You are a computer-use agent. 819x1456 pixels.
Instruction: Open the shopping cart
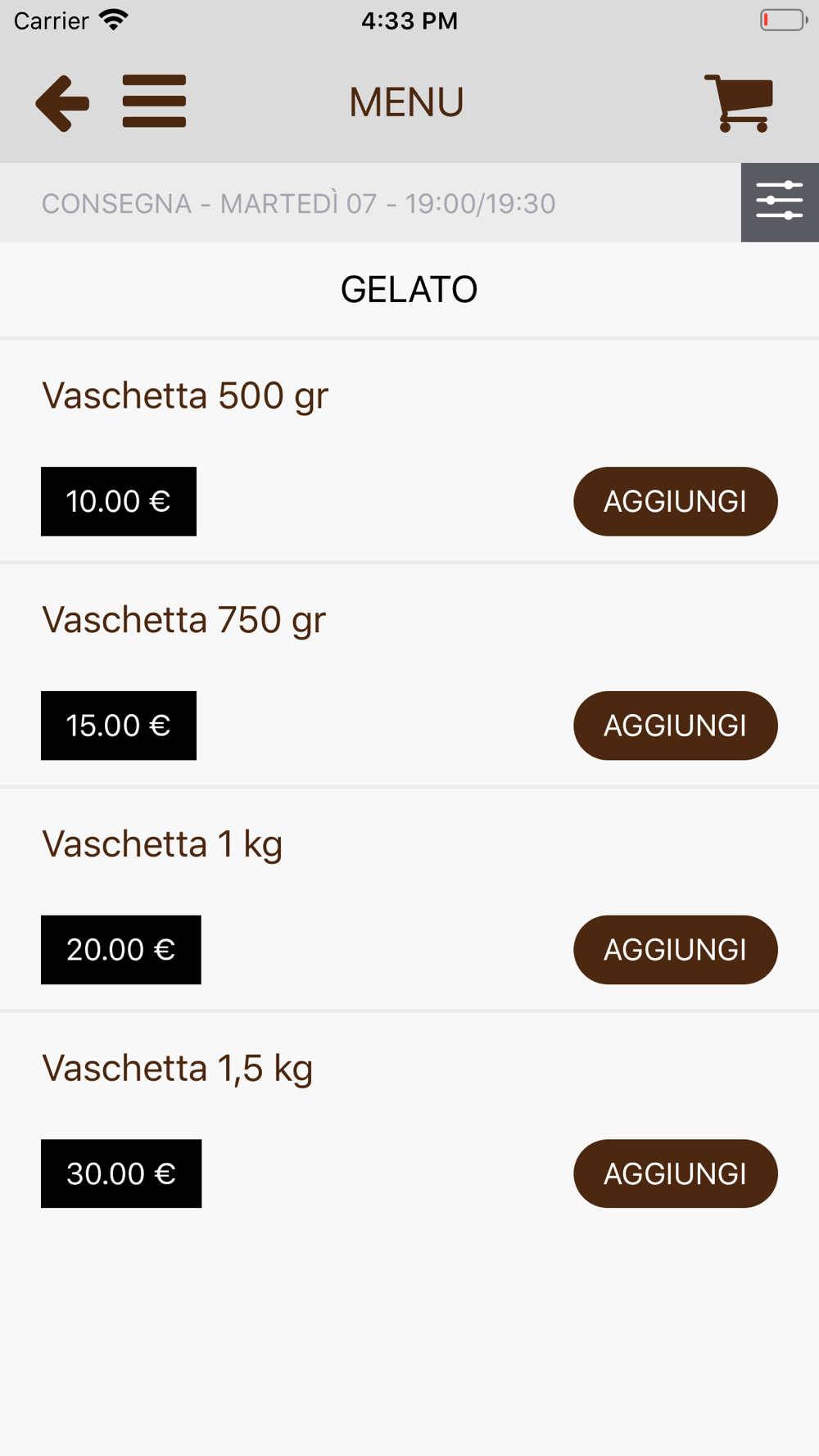(x=739, y=103)
